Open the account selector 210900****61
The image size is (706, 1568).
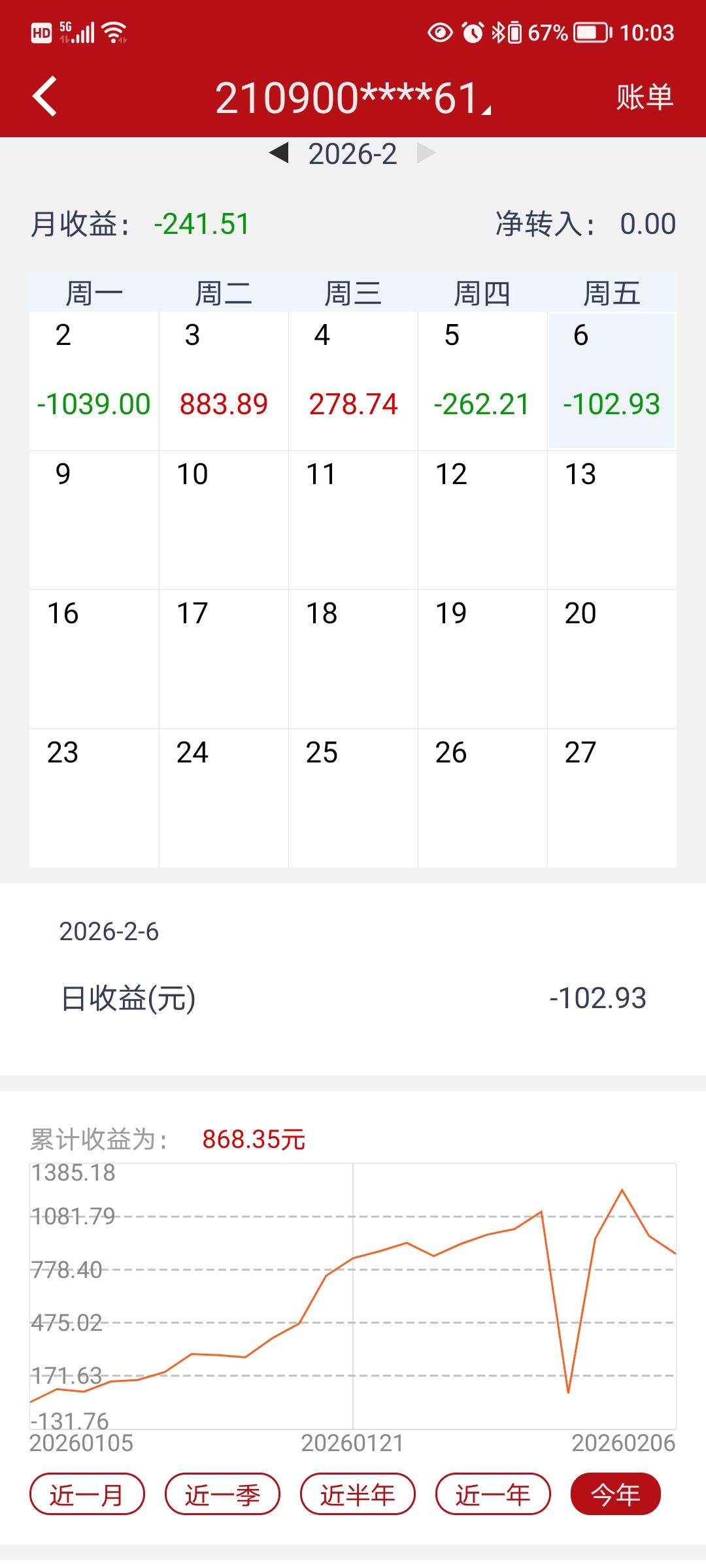[353, 98]
